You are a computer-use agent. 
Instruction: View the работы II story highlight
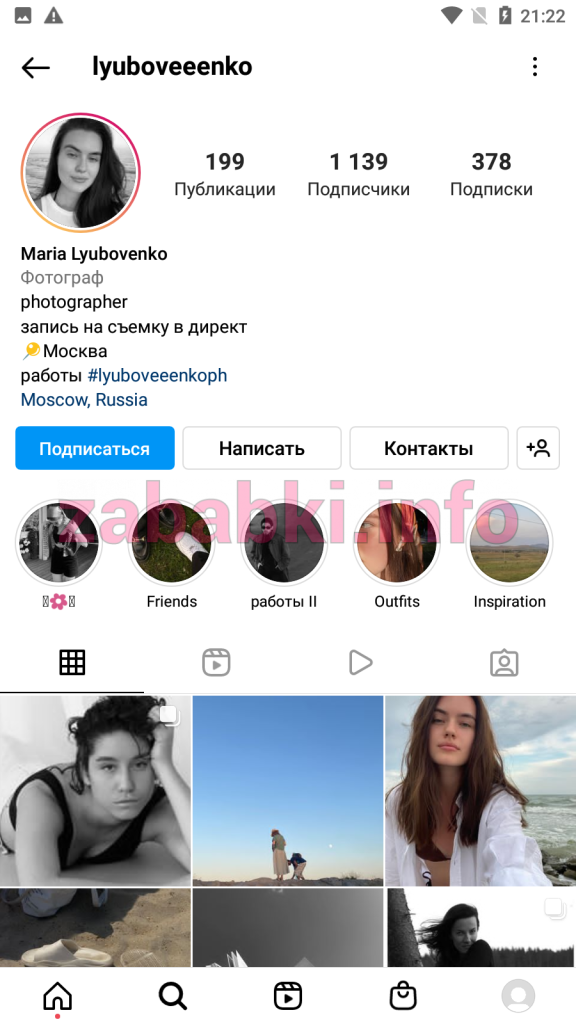(283, 543)
